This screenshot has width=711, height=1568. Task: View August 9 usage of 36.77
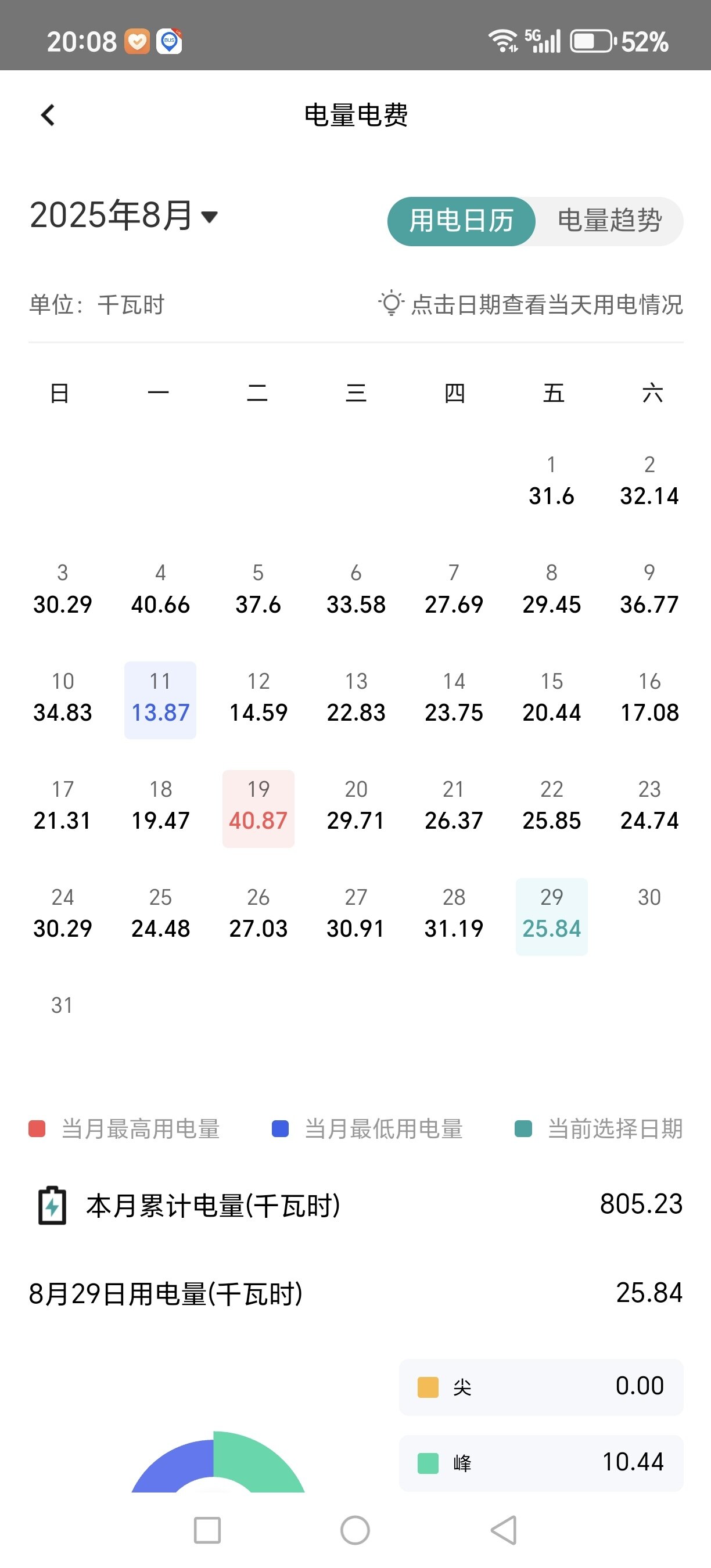click(649, 590)
